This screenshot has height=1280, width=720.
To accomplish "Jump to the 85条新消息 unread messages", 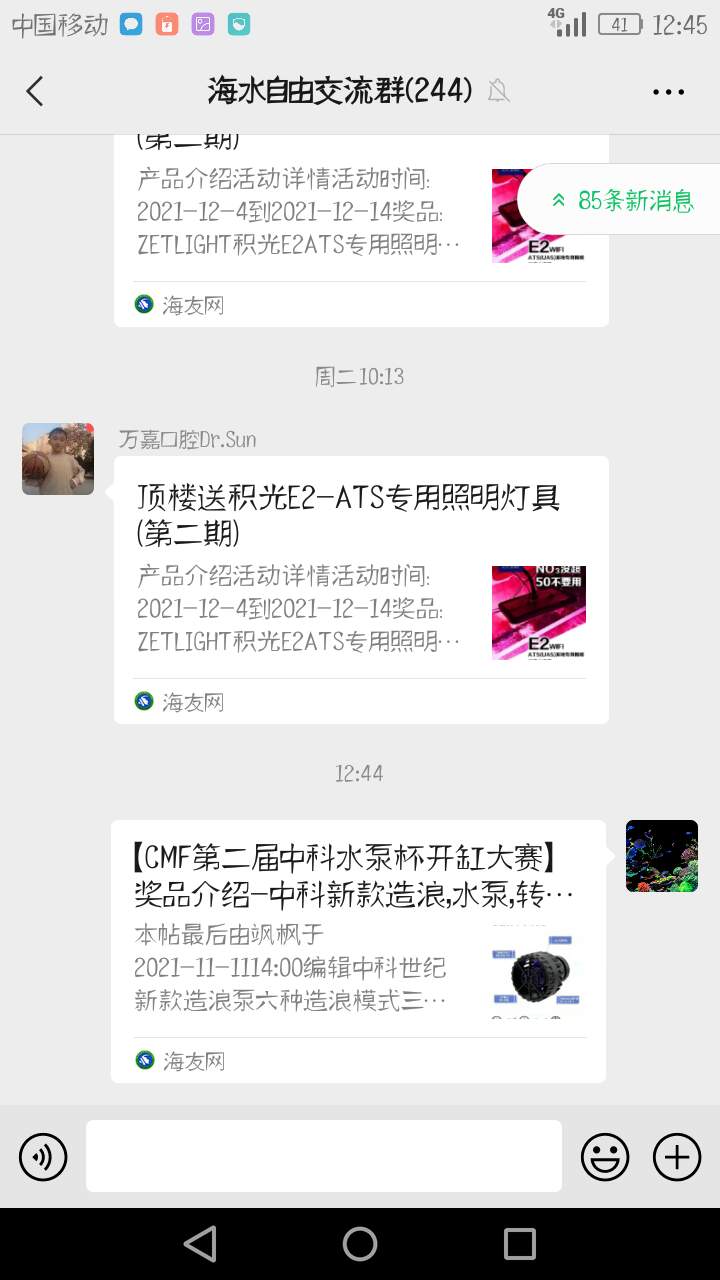I will [622, 200].
